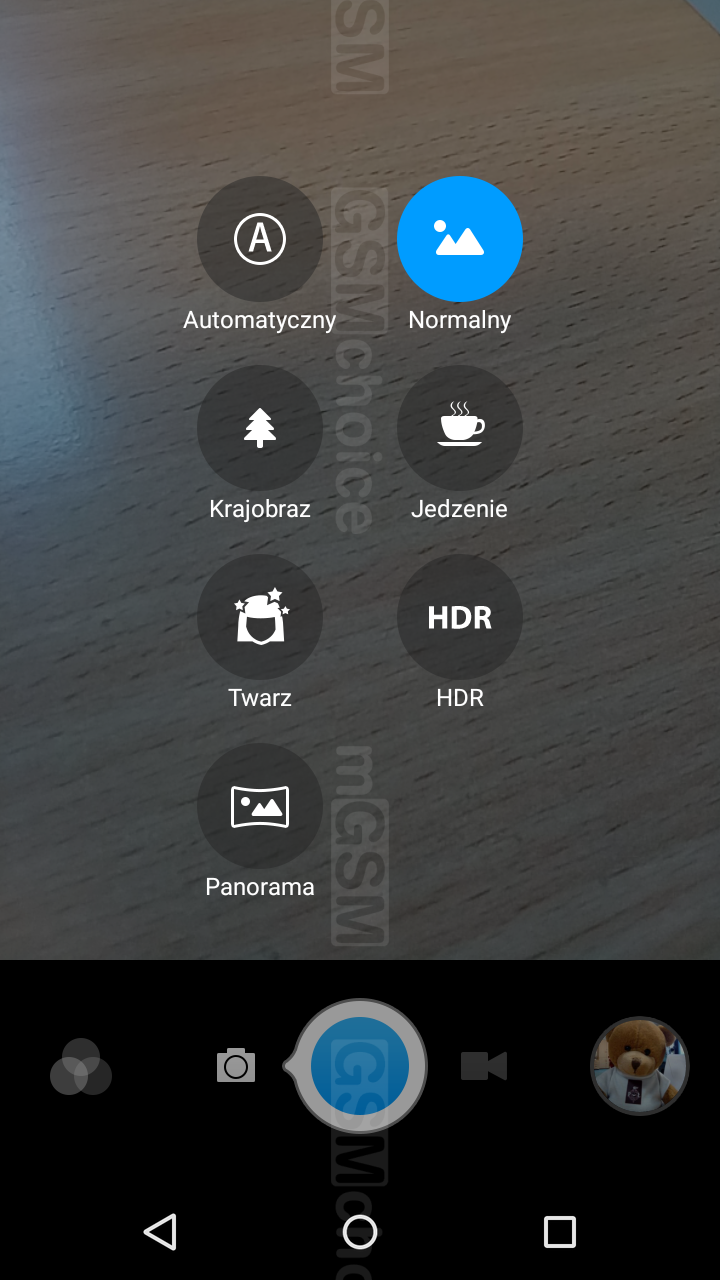720x1280 pixels.
Task: Open recent apps
Action: (560, 1232)
